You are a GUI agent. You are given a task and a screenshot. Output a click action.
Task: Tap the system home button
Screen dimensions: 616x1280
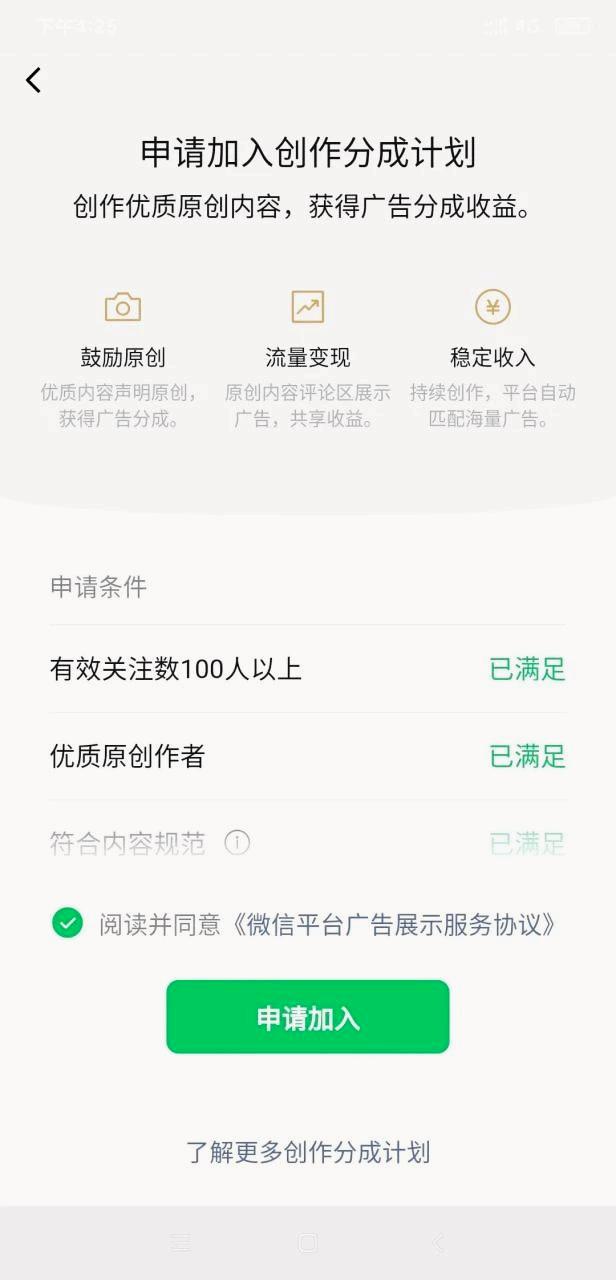pos(307,1243)
